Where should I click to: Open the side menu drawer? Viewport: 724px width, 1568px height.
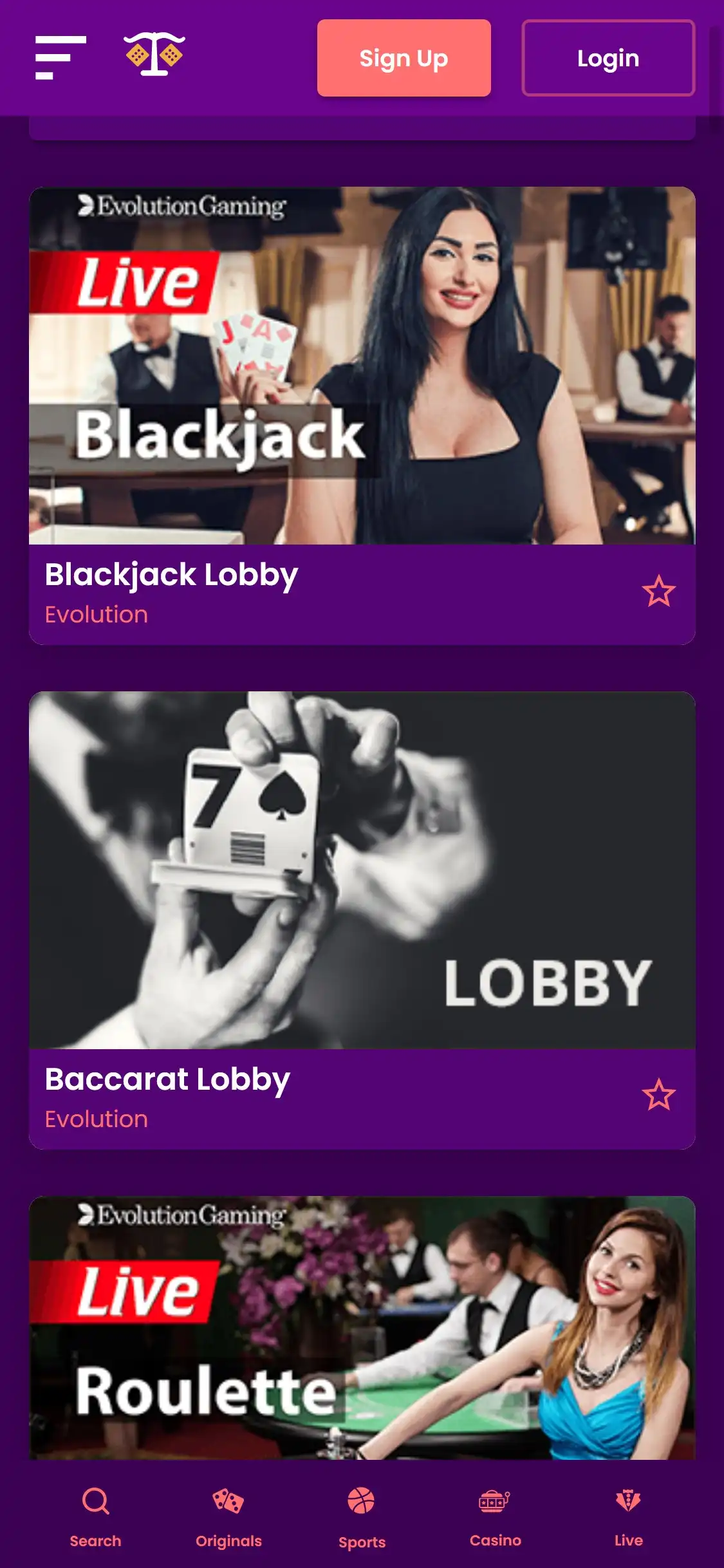pyautogui.click(x=60, y=58)
